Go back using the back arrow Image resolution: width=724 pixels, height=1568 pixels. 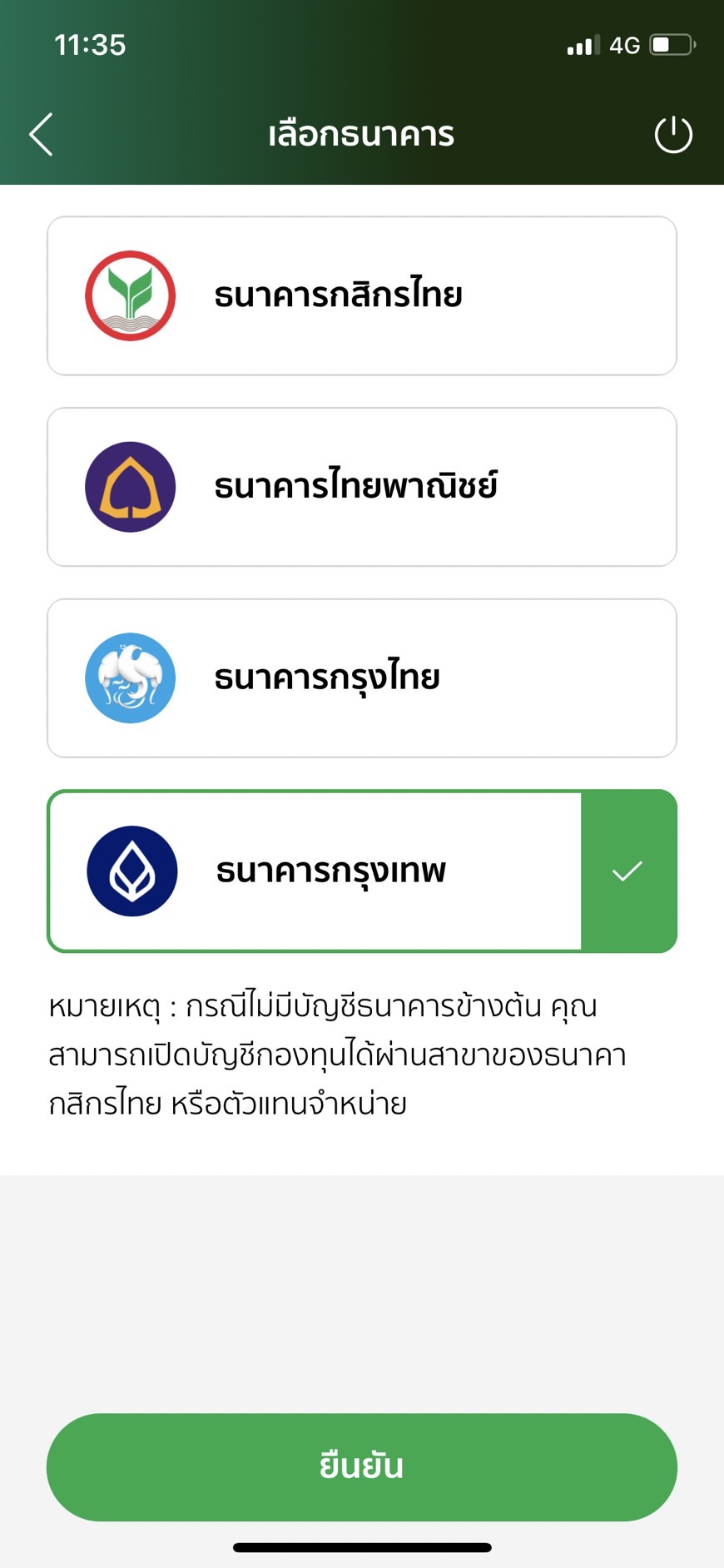pyautogui.click(x=41, y=134)
